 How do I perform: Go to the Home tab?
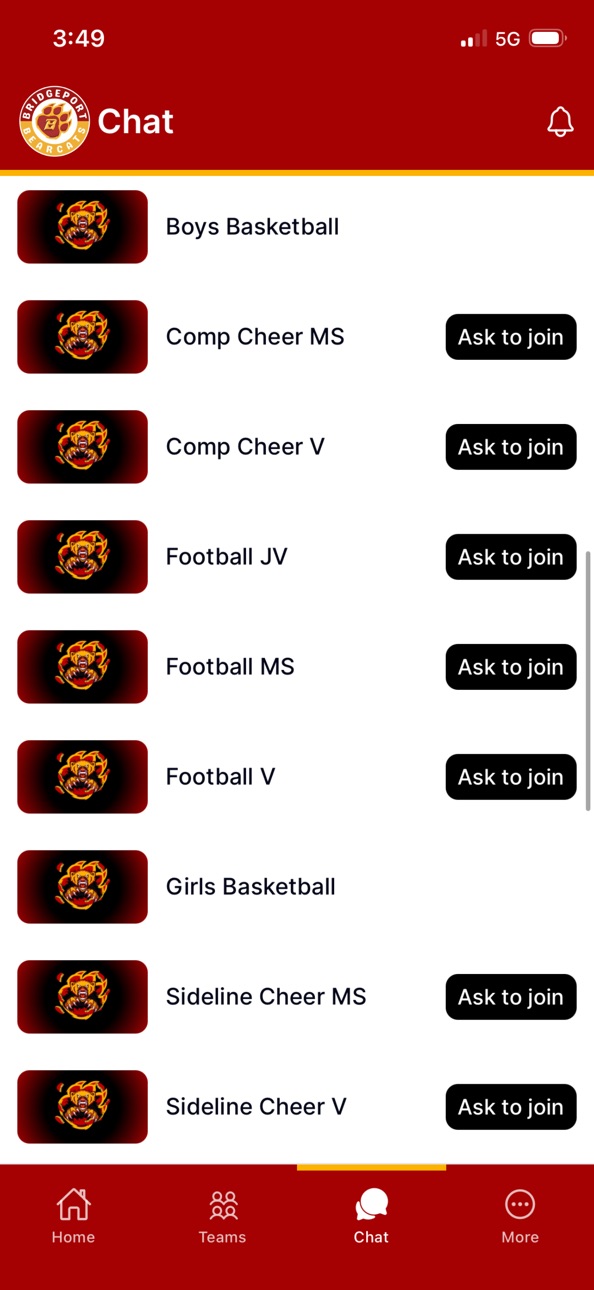click(74, 1216)
